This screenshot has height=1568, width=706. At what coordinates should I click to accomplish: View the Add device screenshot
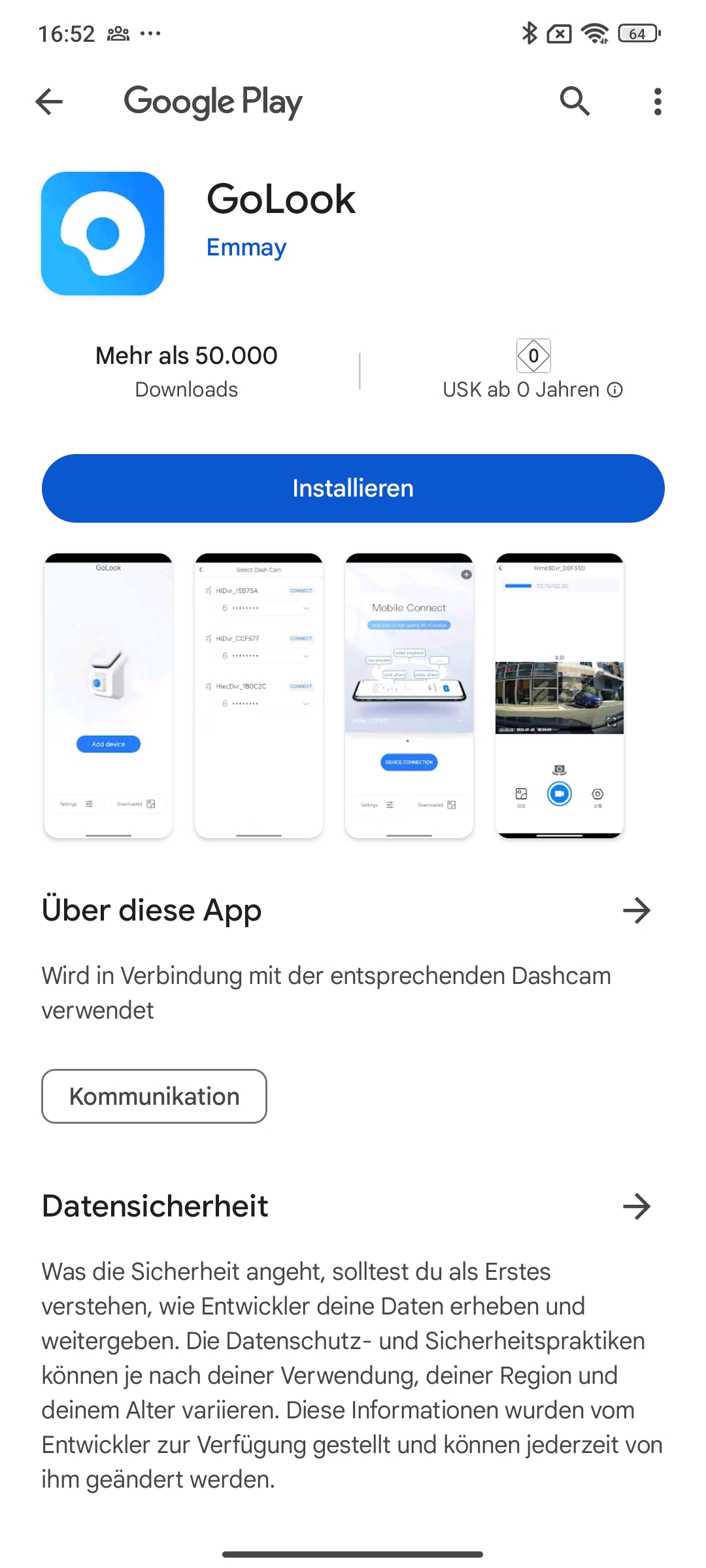(109, 696)
